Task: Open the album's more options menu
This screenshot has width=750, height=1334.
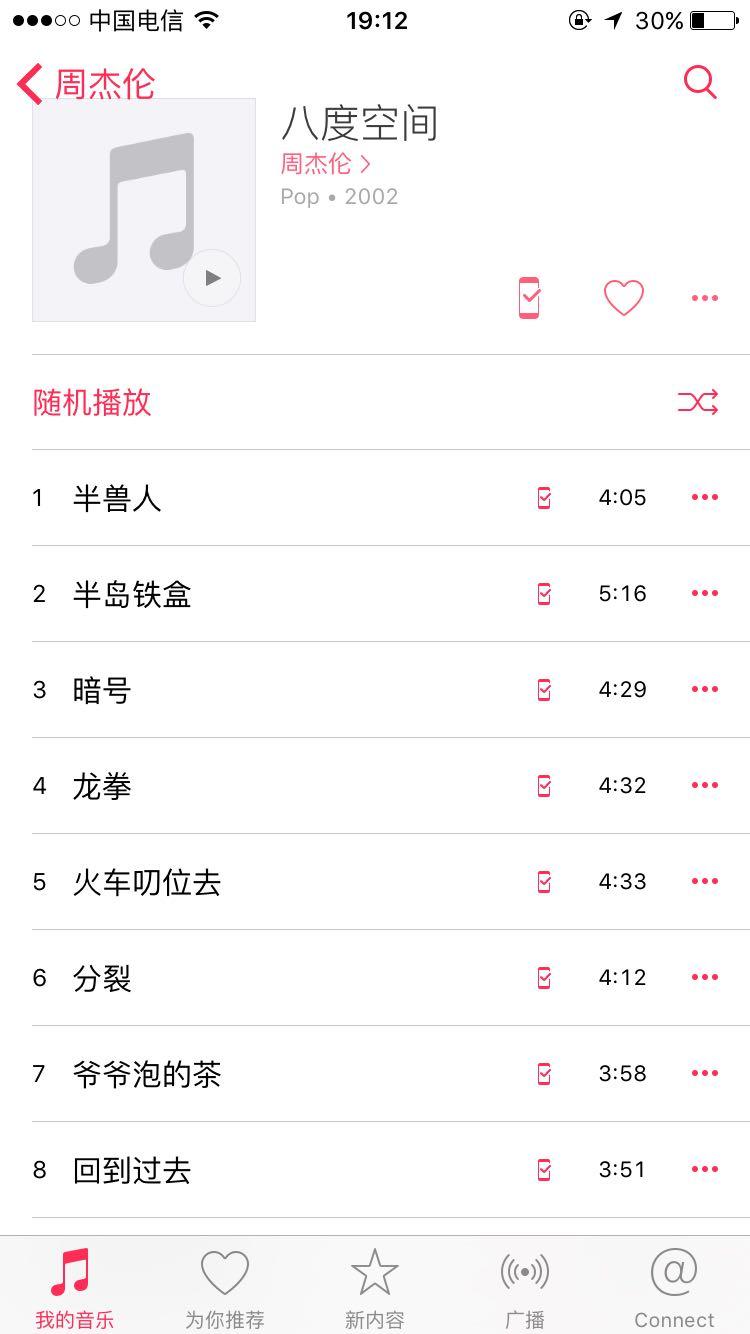Action: 705,298
